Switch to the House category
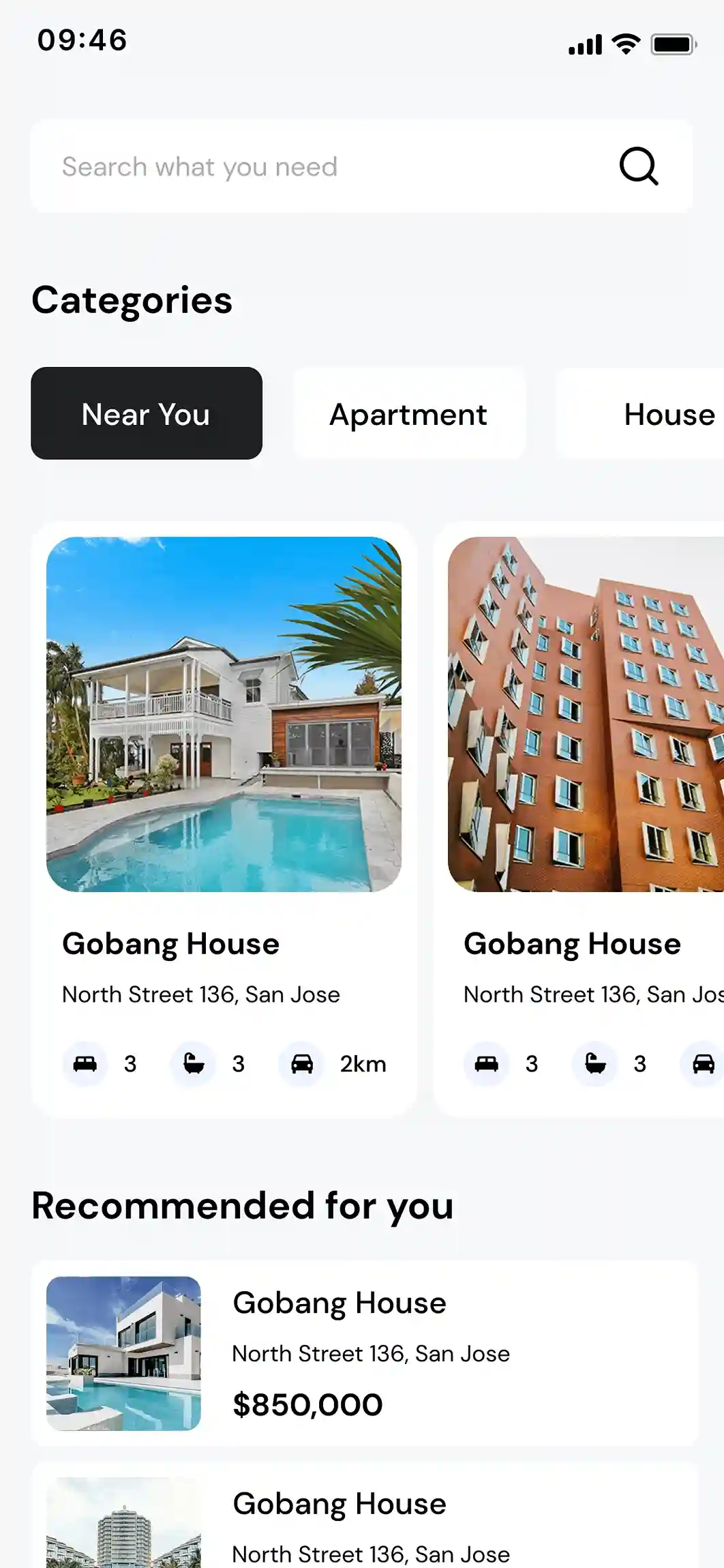The width and height of the screenshot is (724, 1568). click(654, 413)
